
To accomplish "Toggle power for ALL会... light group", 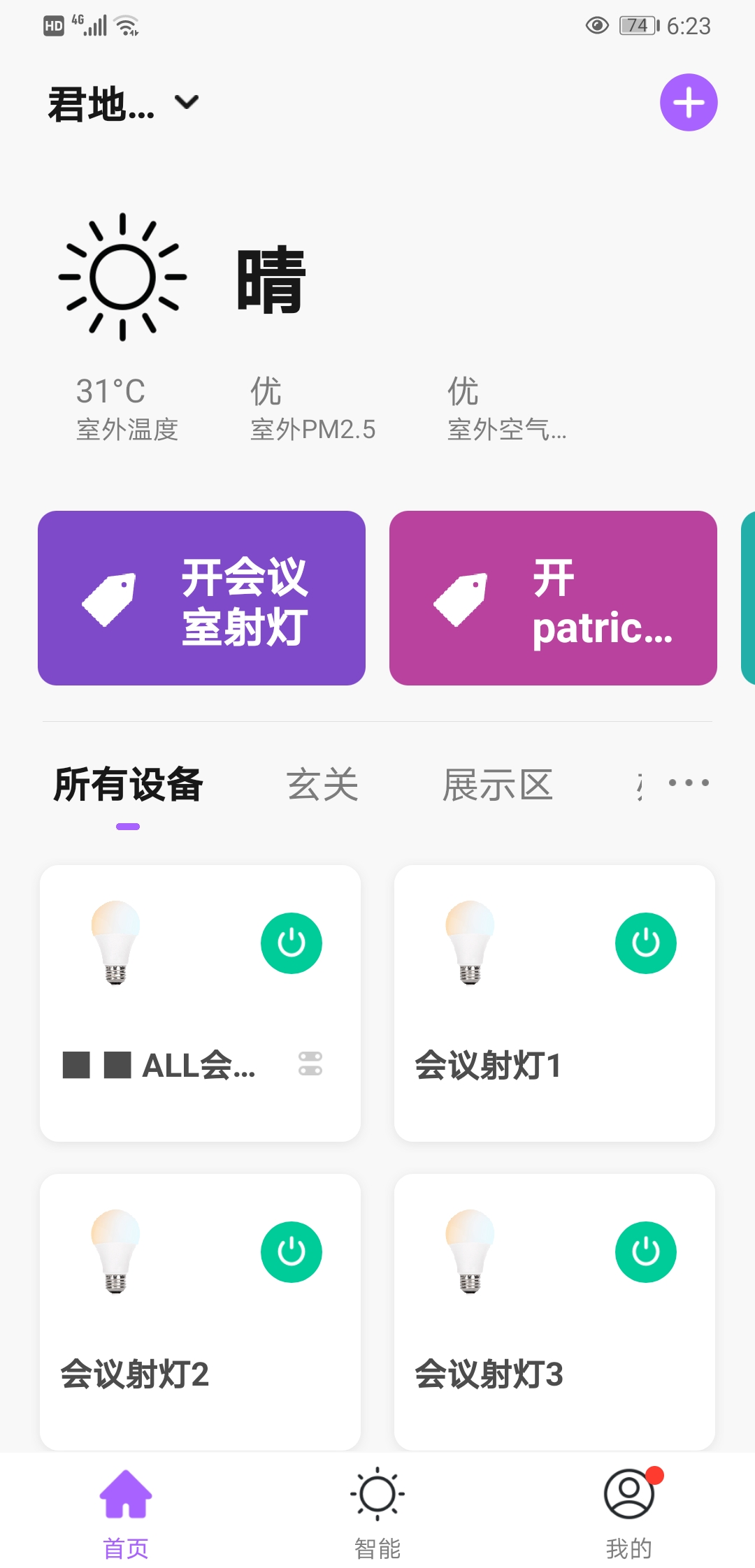I will coord(292,943).
